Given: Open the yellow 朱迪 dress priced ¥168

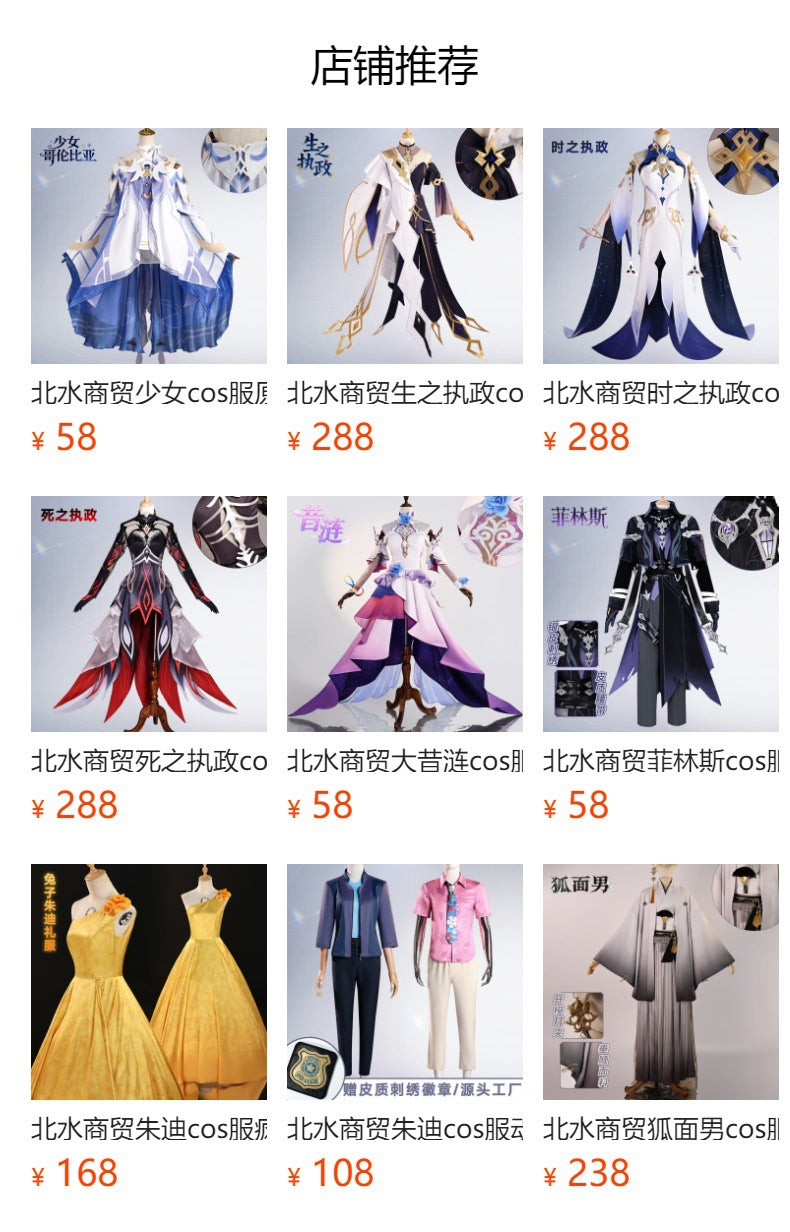Looking at the screenshot, I should pyautogui.click(x=149, y=982).
